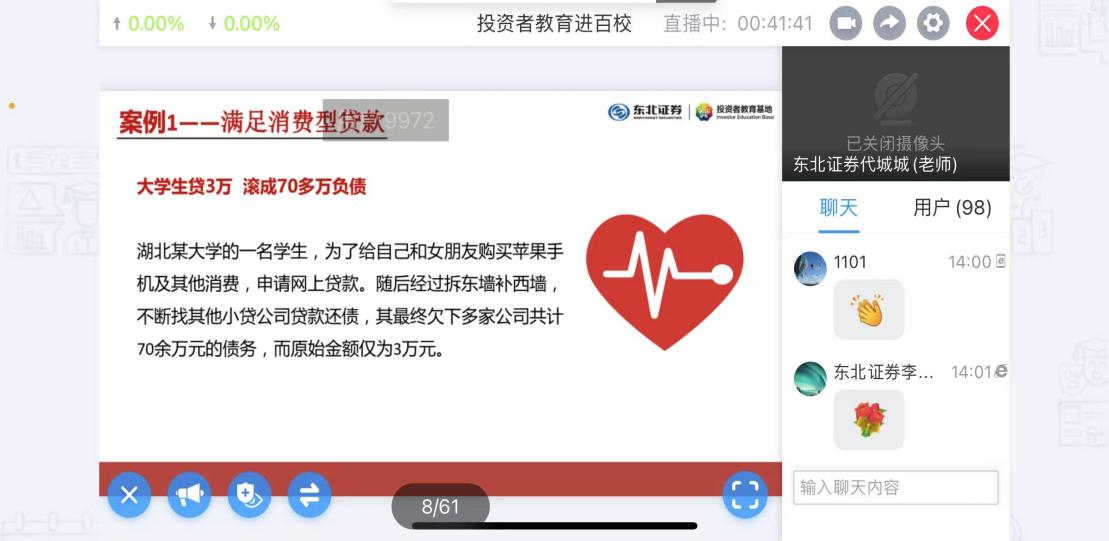Switch to the 聊天 tab

(x=838, y=208)
